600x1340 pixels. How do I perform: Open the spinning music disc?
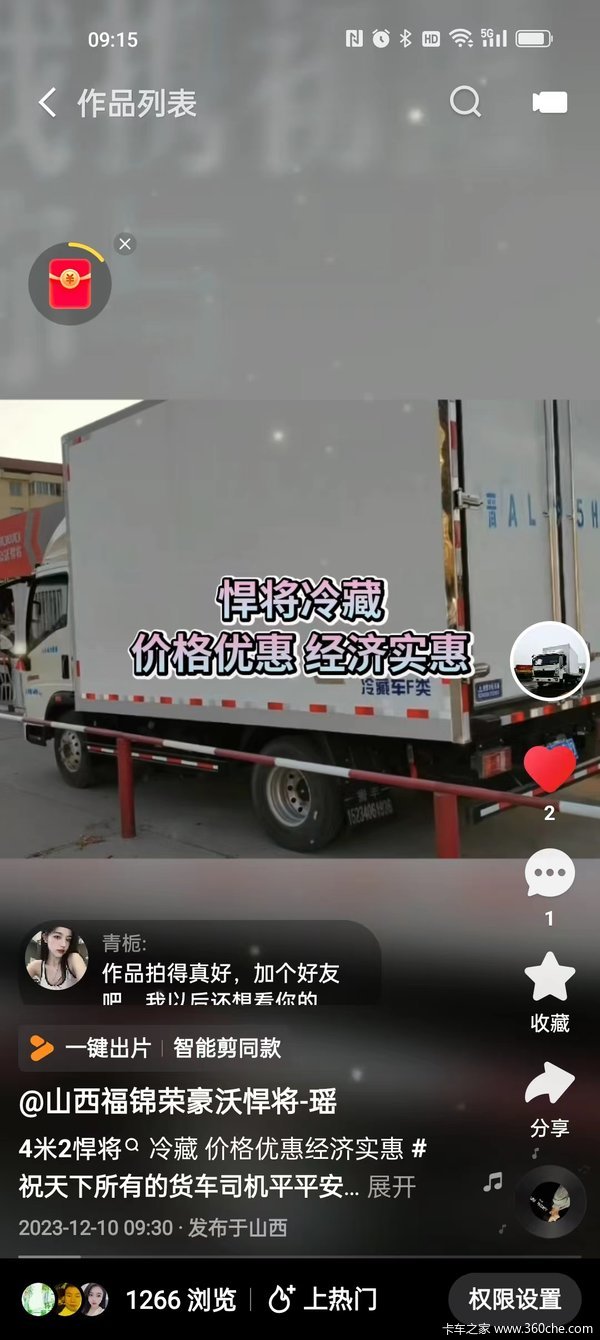(x=549, y=1201)
